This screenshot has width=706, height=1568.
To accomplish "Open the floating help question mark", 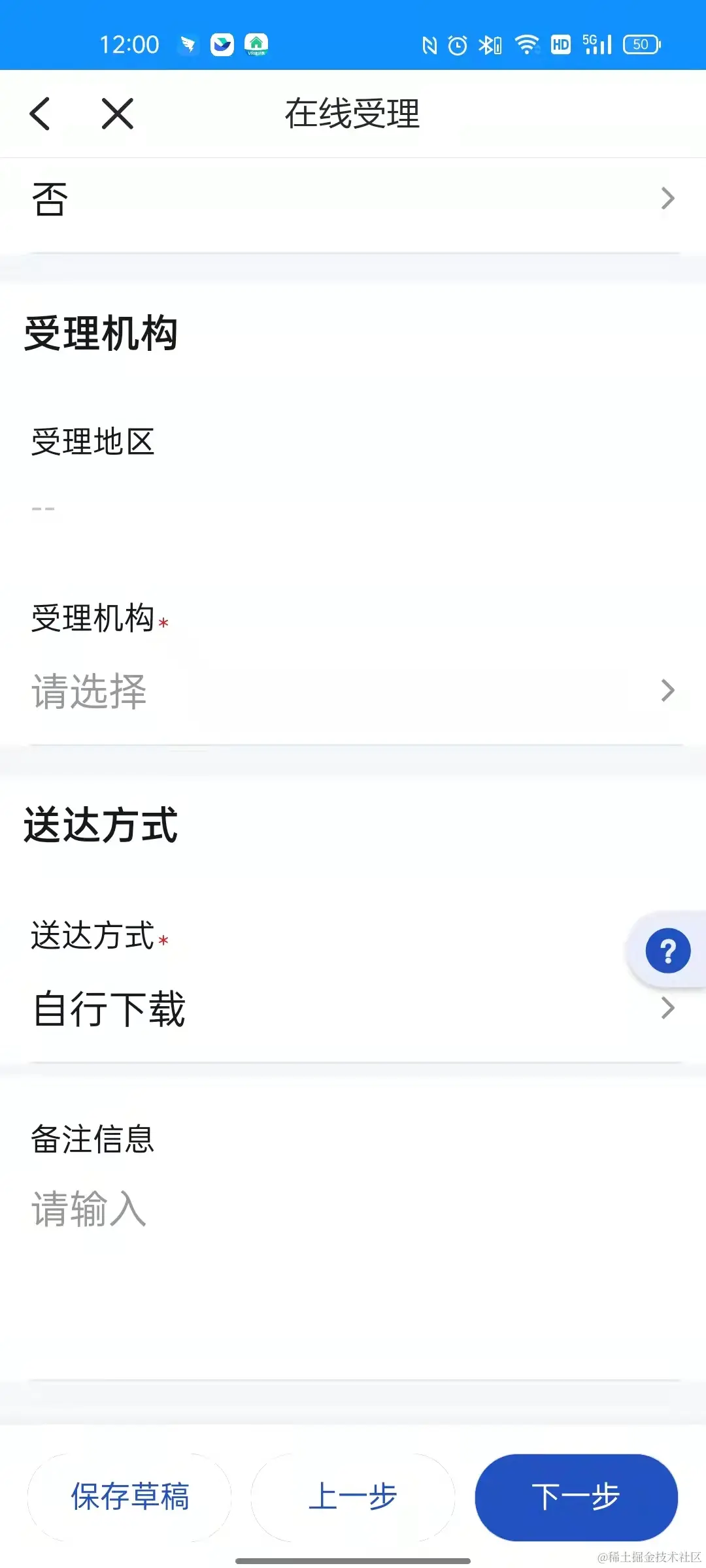I will tap(667, 951).
